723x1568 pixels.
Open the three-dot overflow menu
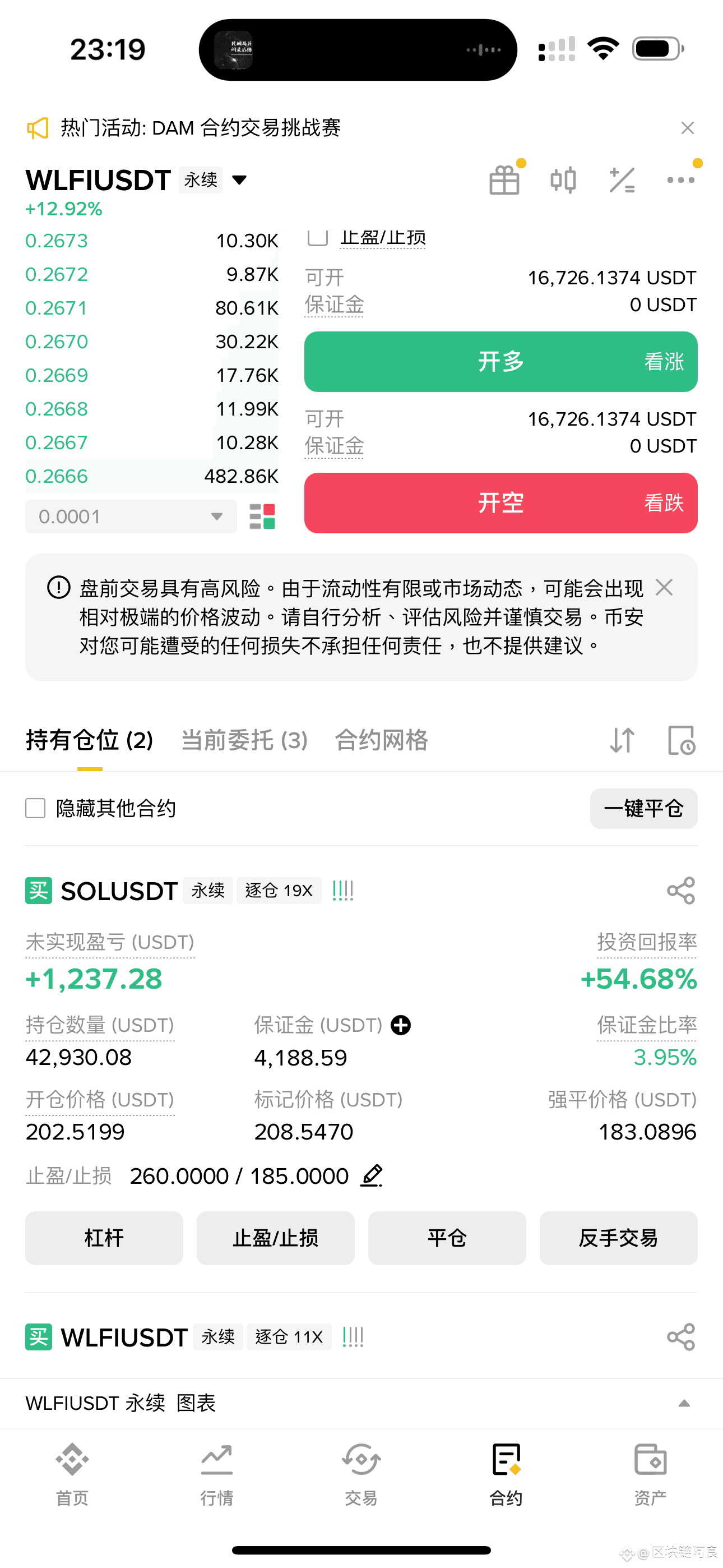[x=680, y=180]
